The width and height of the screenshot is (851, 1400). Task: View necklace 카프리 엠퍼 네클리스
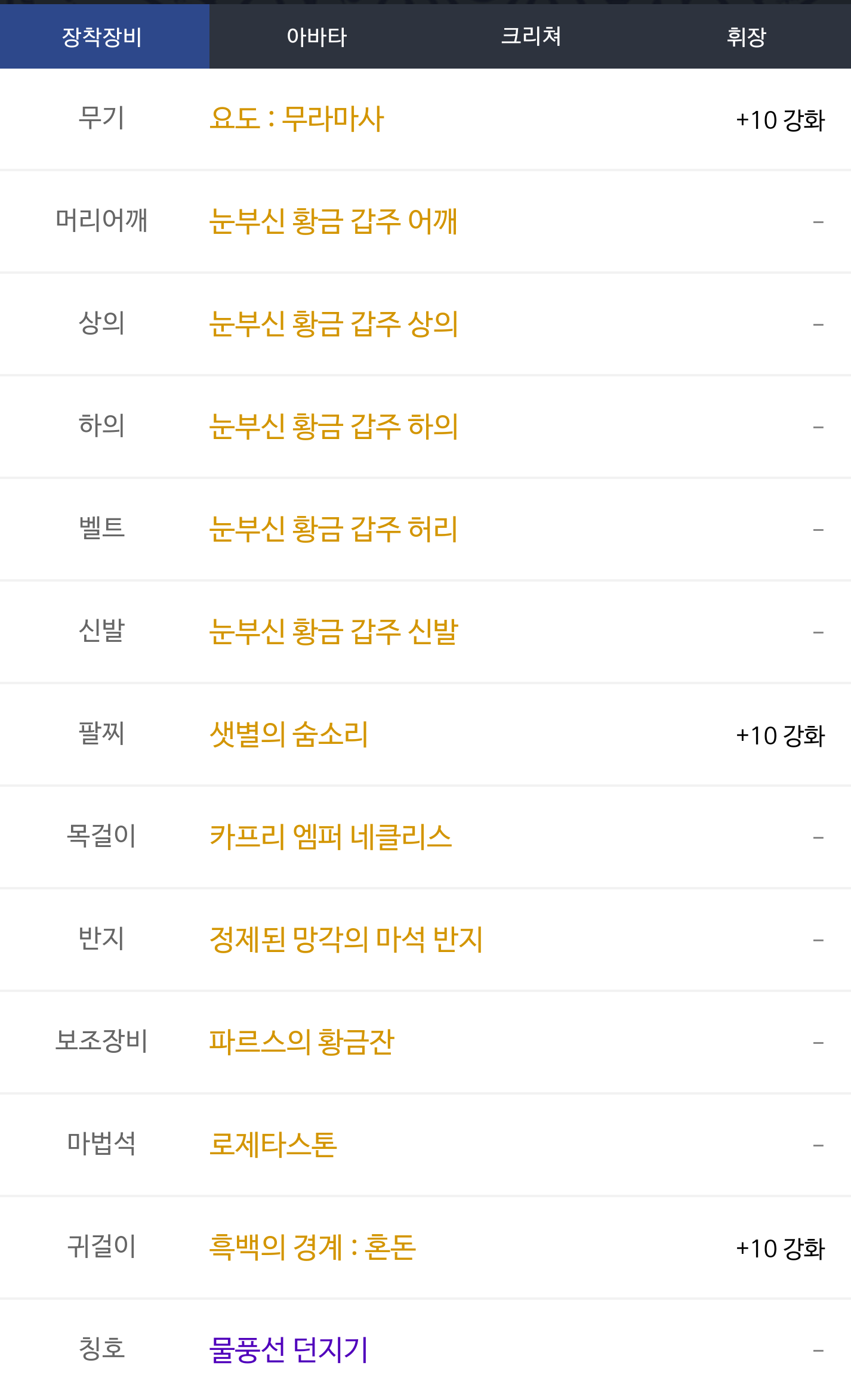pyautogui.click(x=331, y=837)
